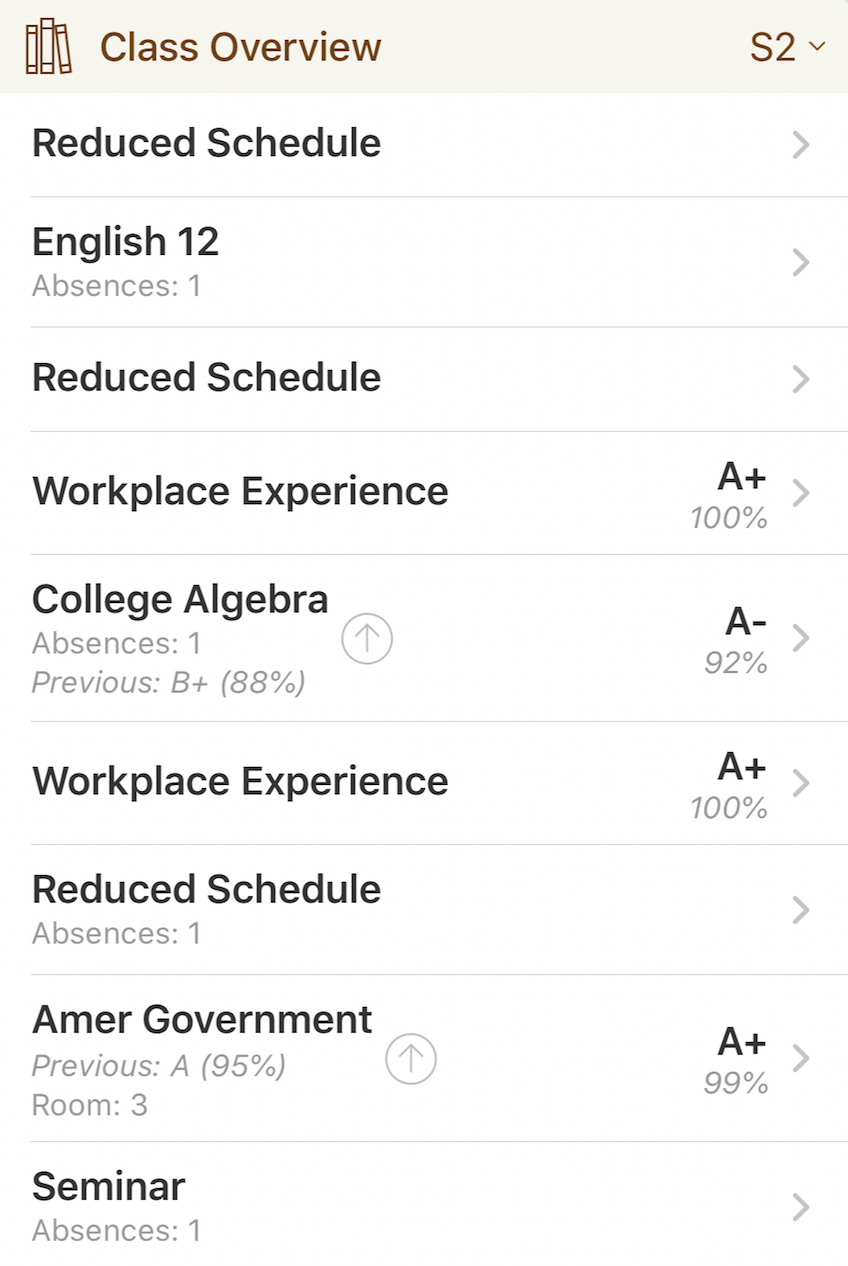Click the books icon in the header

[x=48, y=46]
